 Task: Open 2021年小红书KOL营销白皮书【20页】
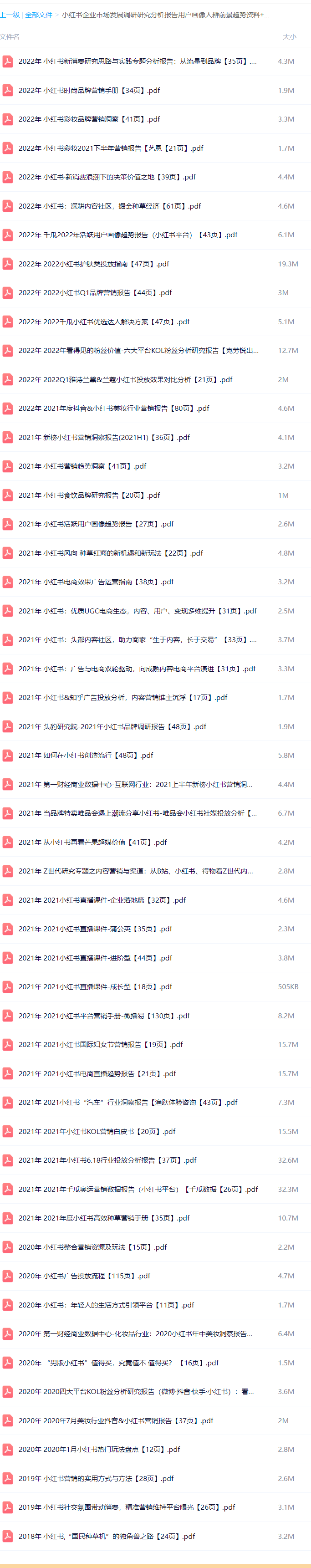(97, 1132)
